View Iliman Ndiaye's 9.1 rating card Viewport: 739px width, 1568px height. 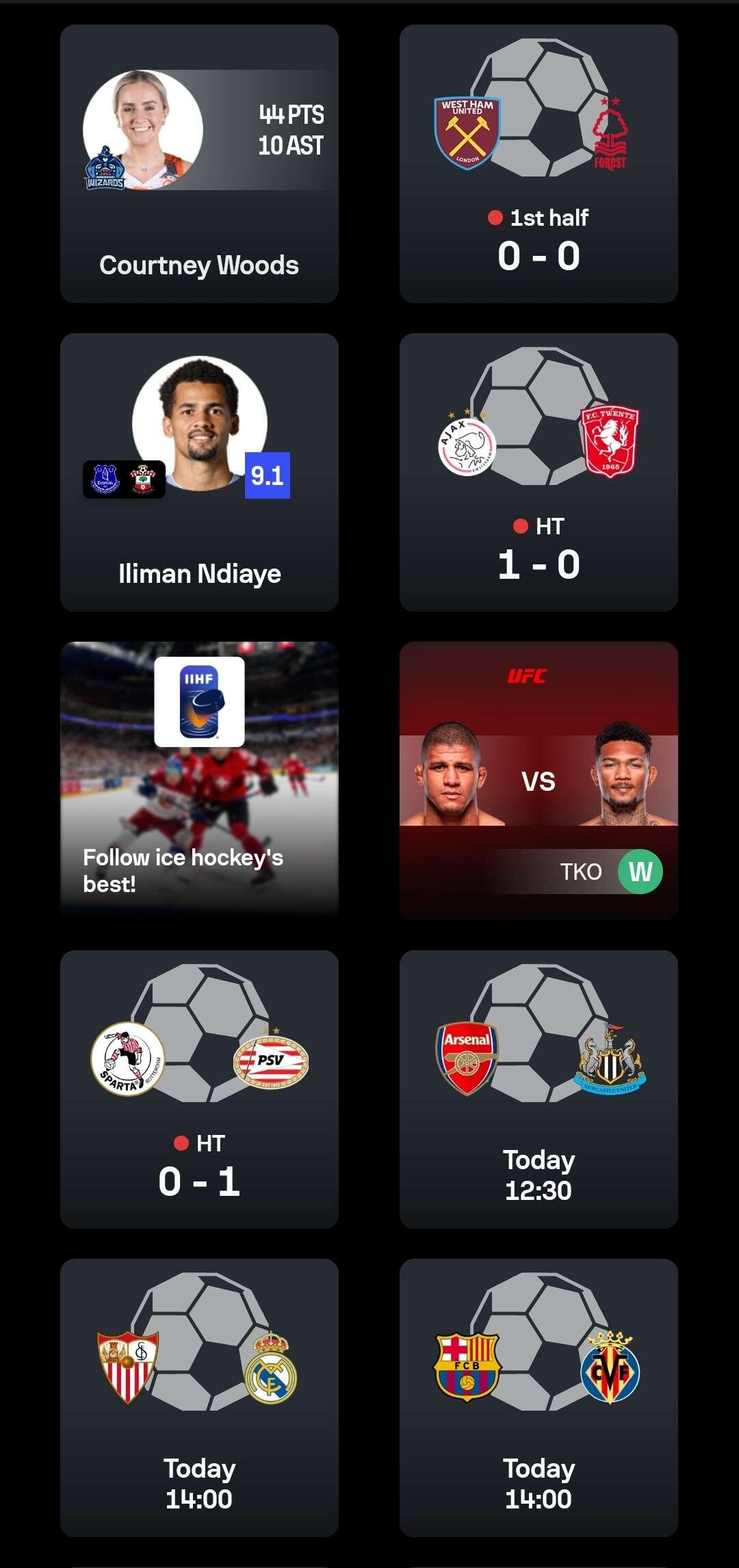click(x=199, y=472)
